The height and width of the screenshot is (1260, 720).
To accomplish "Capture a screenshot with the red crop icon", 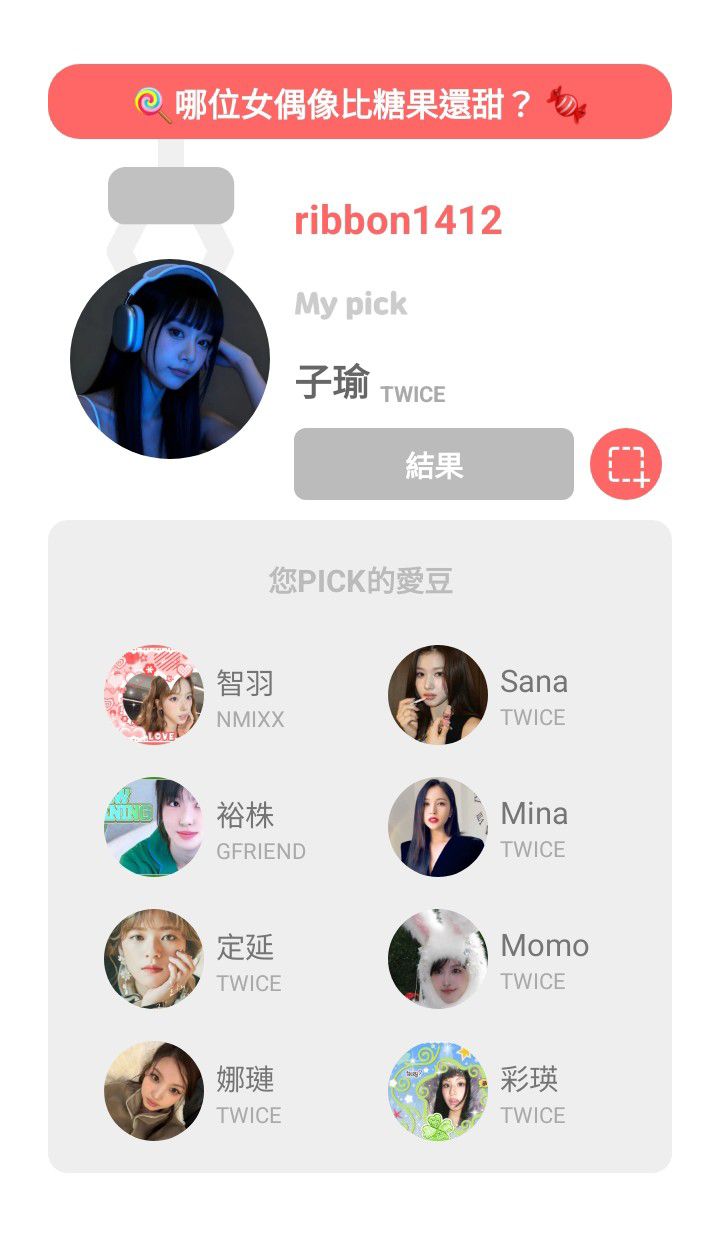I will click(626, 464).
